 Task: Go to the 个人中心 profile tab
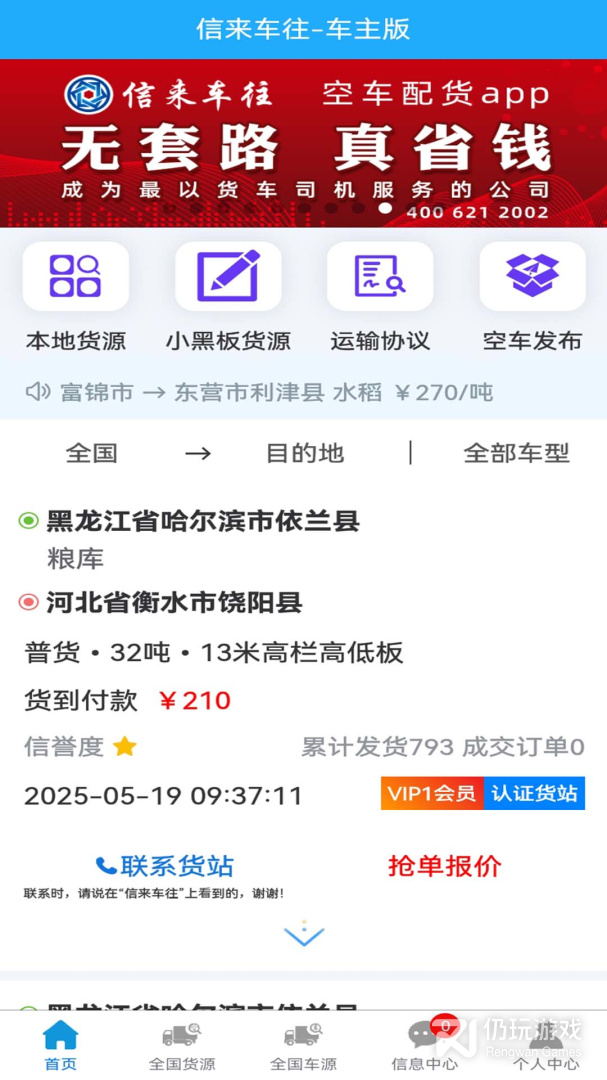click(546, 1046)
